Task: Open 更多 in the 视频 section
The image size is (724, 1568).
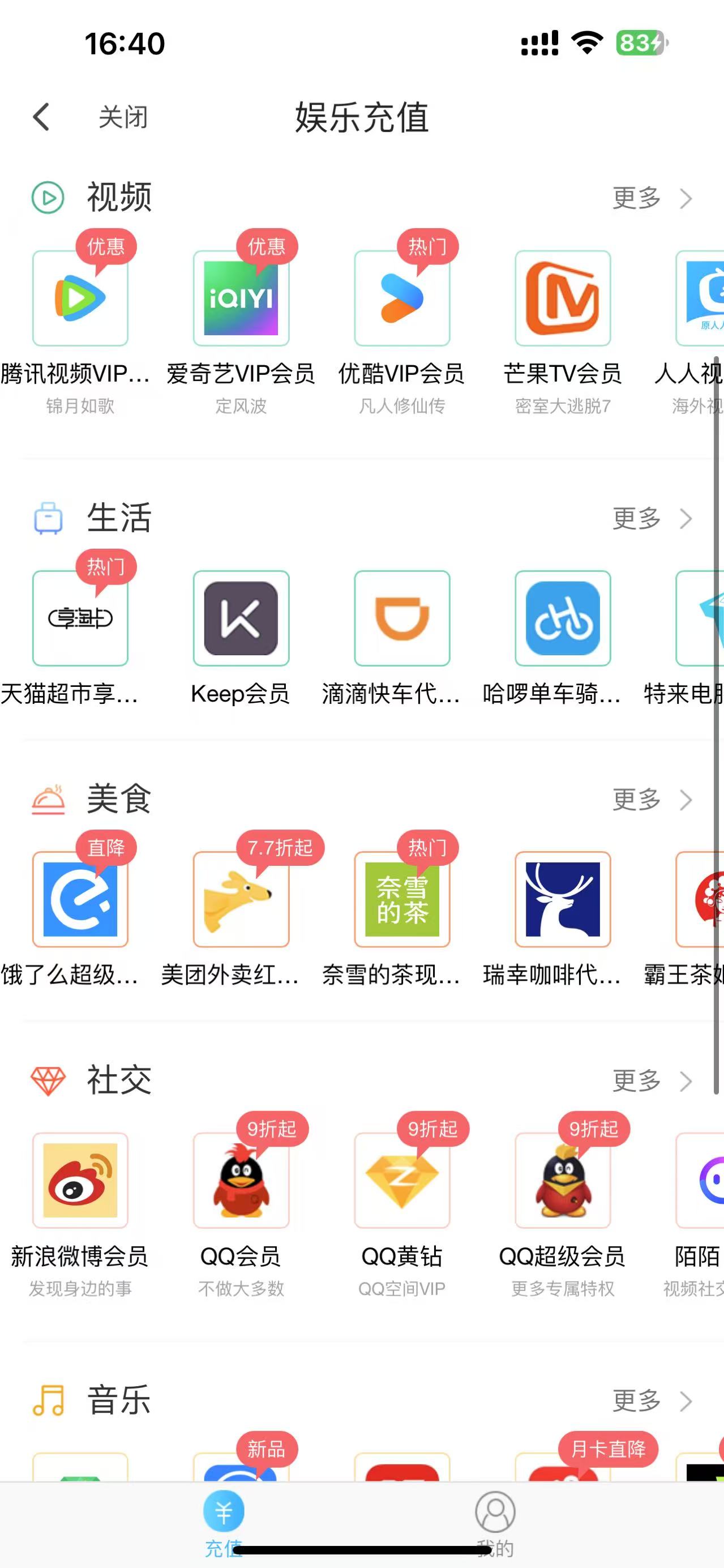Action: (x=651, y=198)
